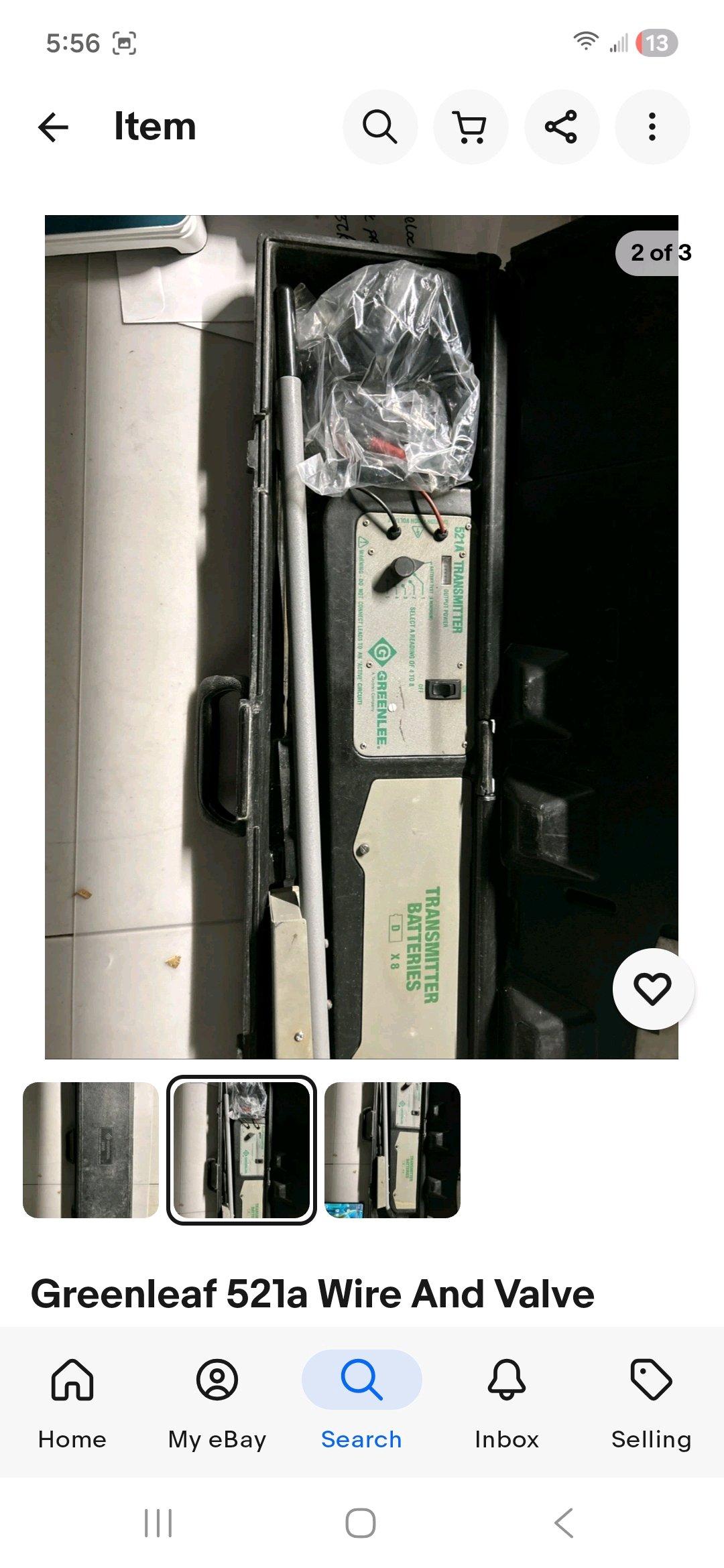Select the first photo thumbnail
Viewport: 724px width, 1568px height.
90,1150
